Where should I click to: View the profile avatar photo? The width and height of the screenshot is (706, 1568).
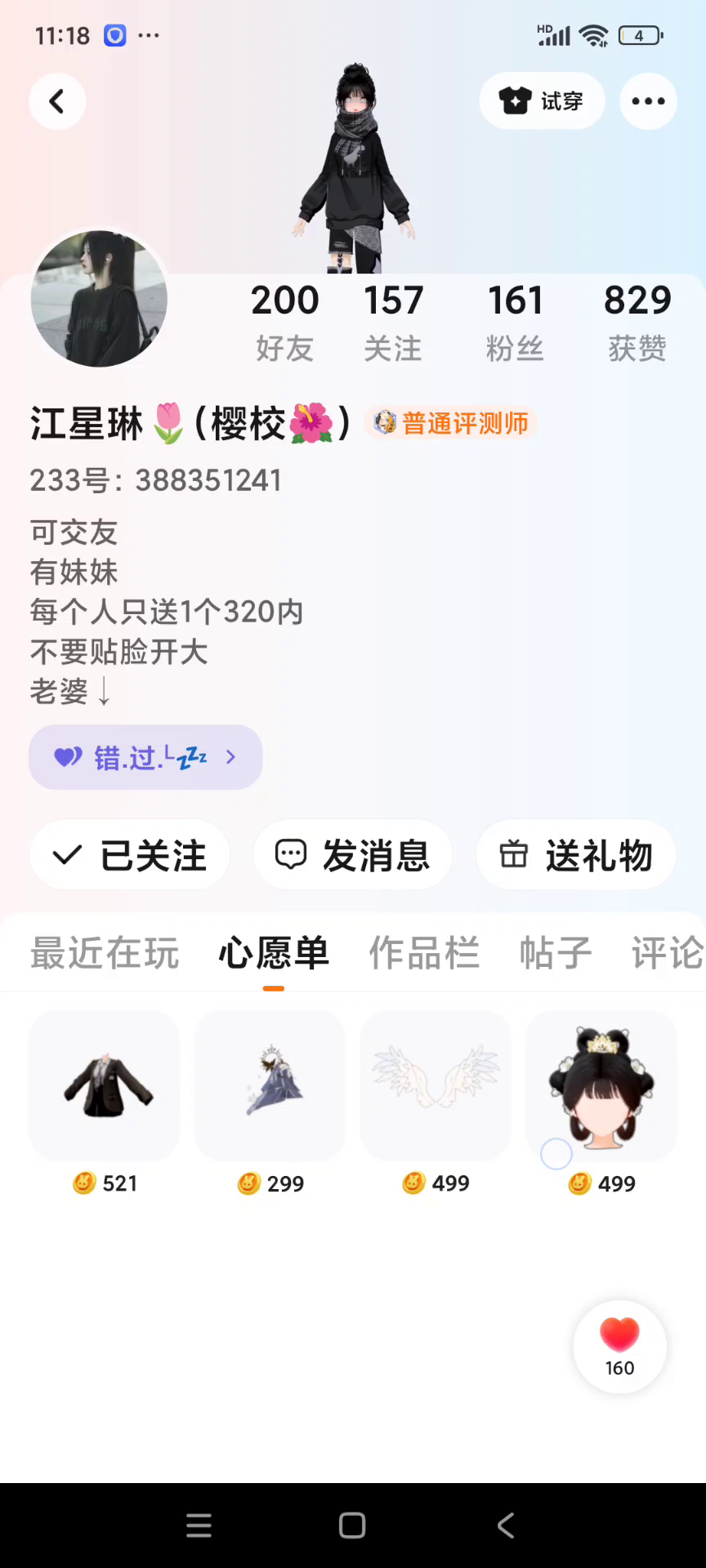tap(99, 298)
